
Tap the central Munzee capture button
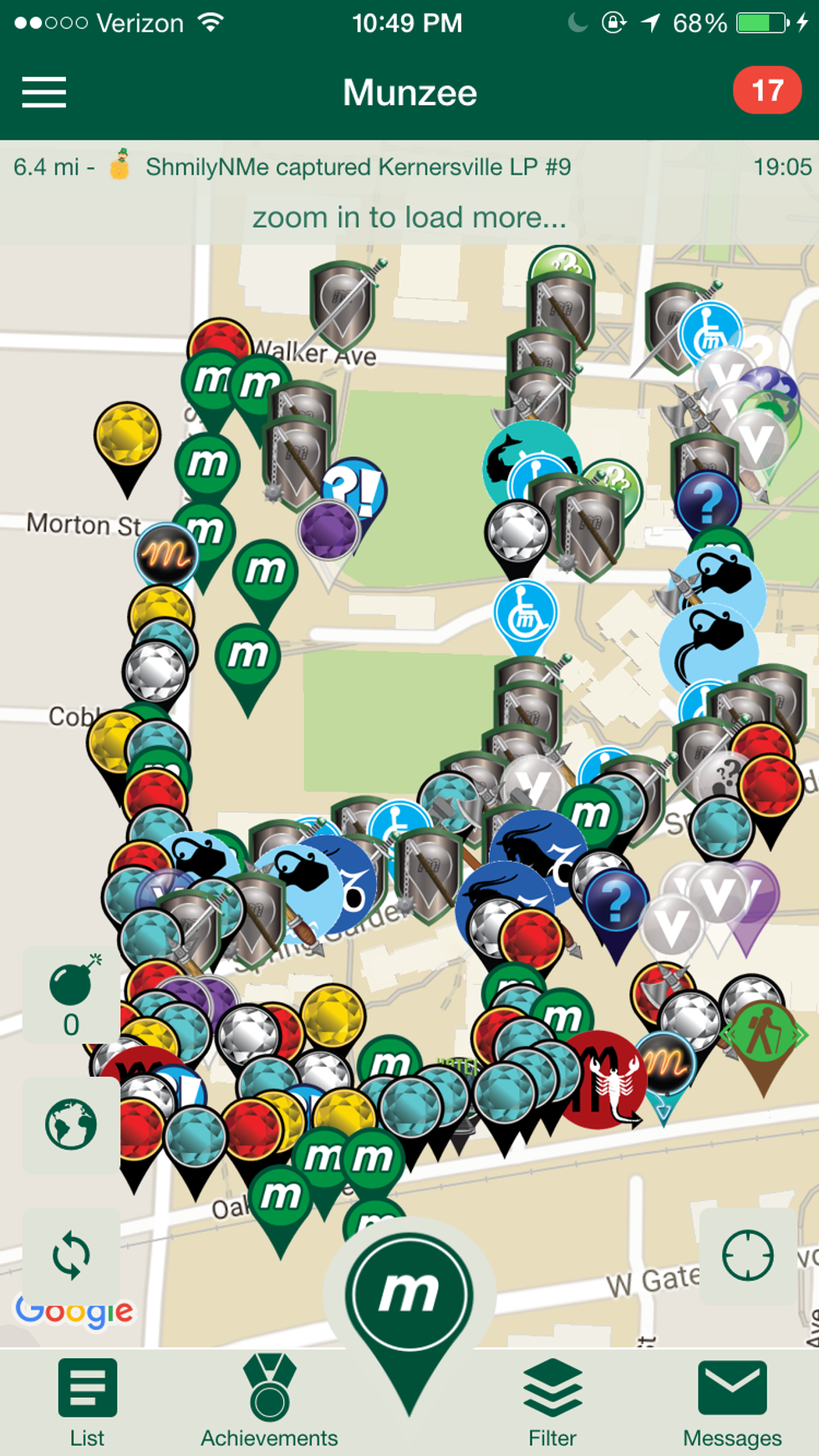(409, 1295)
